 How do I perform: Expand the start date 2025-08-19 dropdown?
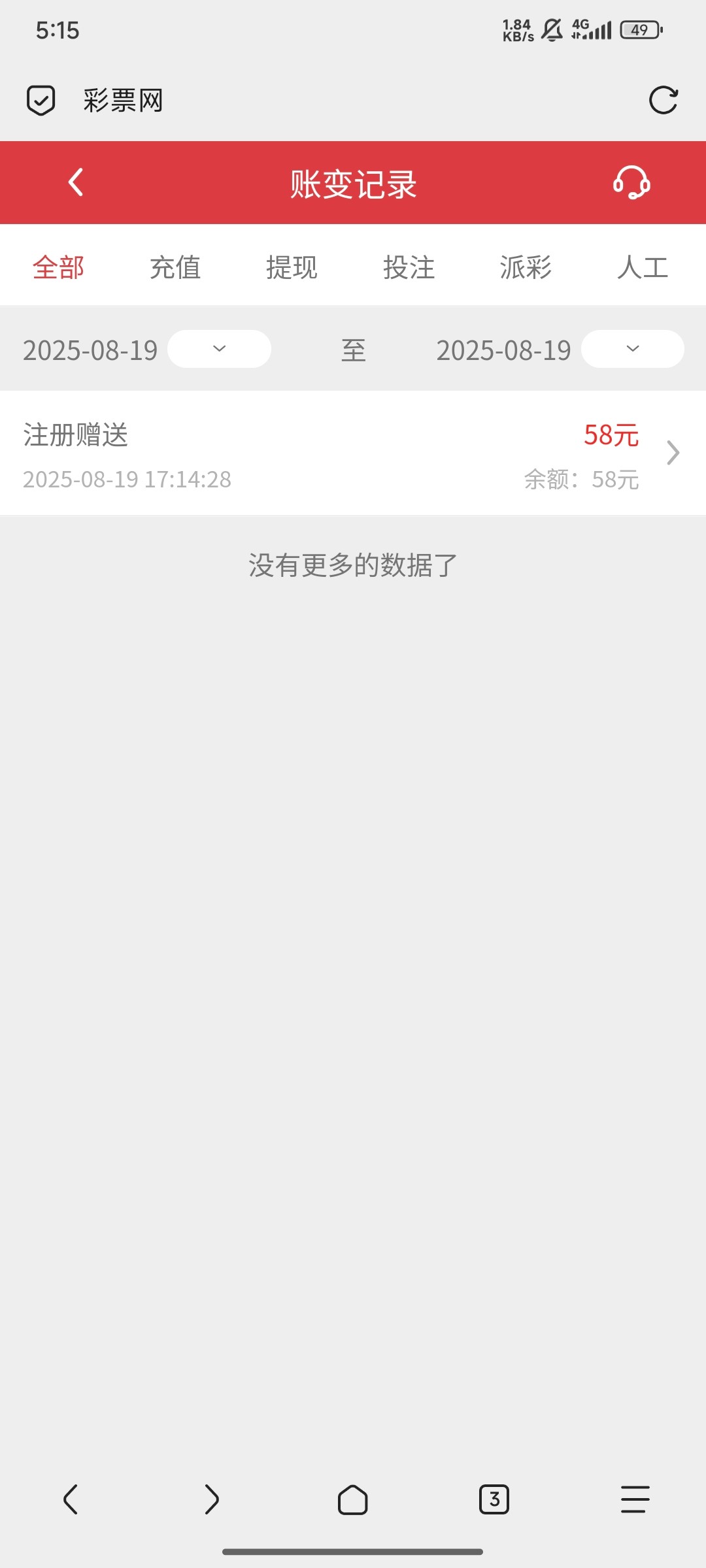coord(219,349)
